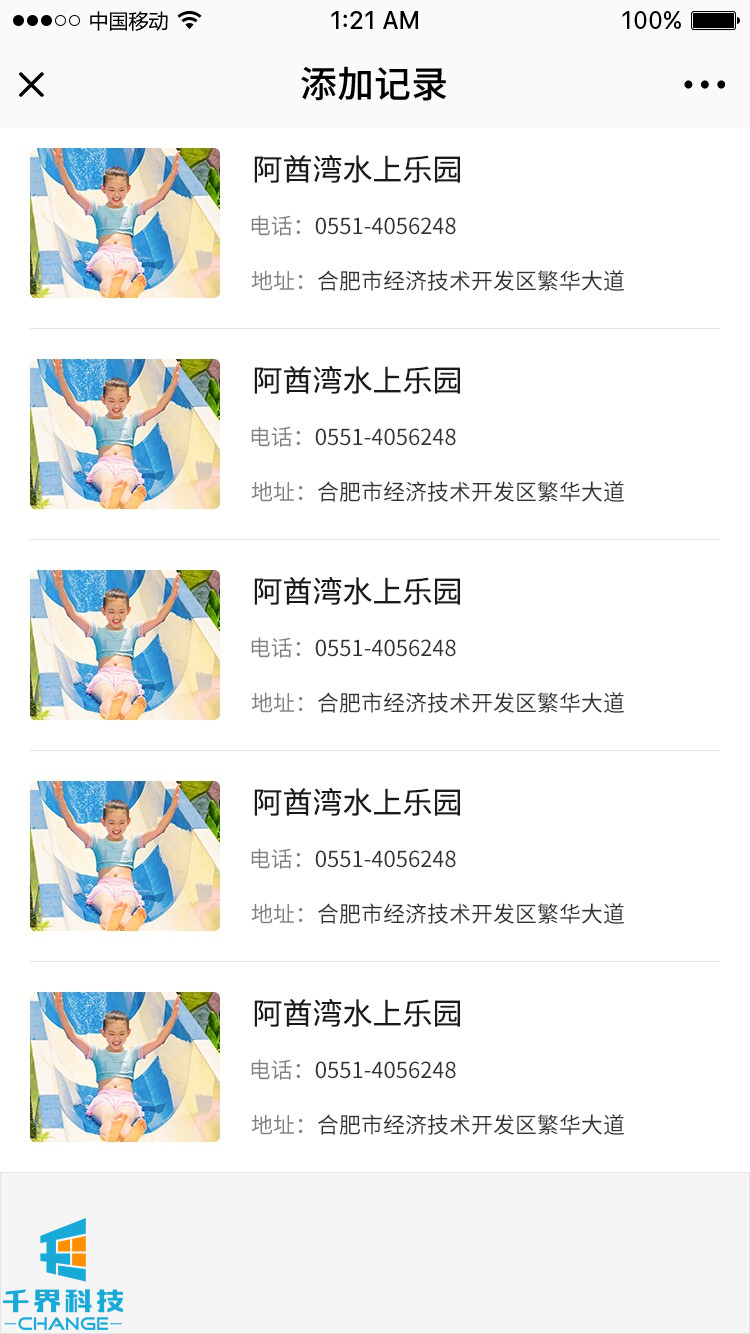
Task: Open the three-dot overflow menu
Action: click(704, 85)
